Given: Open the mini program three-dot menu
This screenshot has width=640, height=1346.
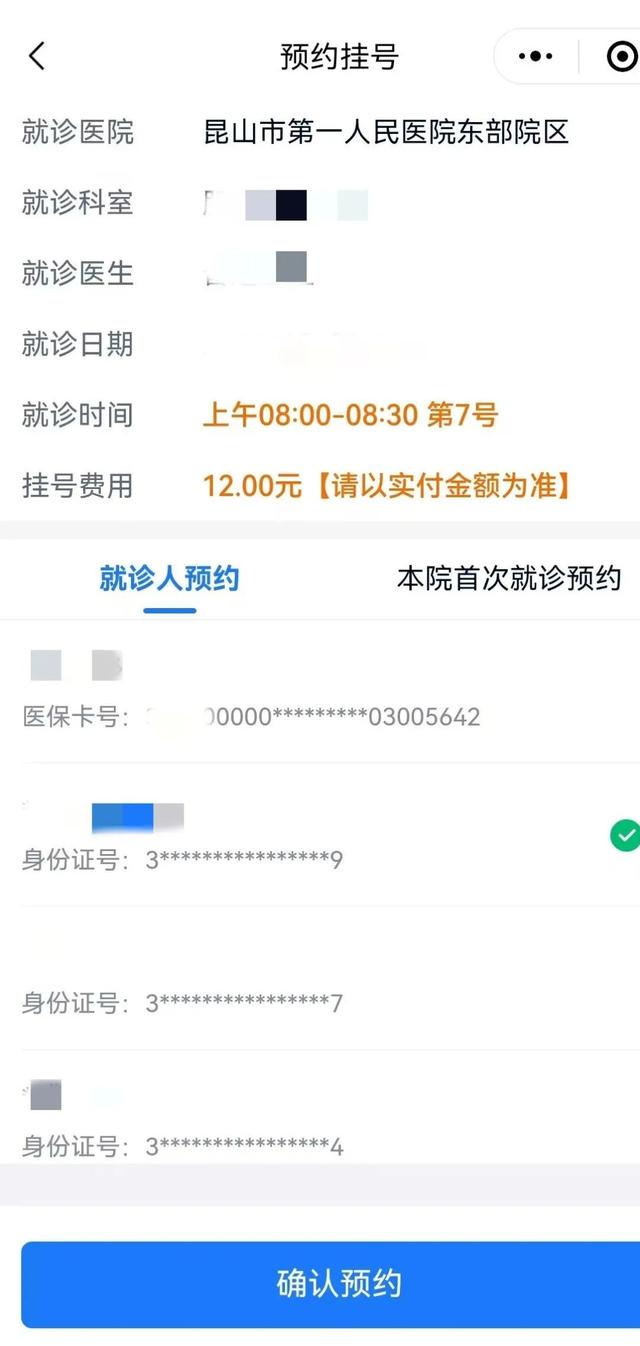Looking at the screenshot, I should 536,56.
